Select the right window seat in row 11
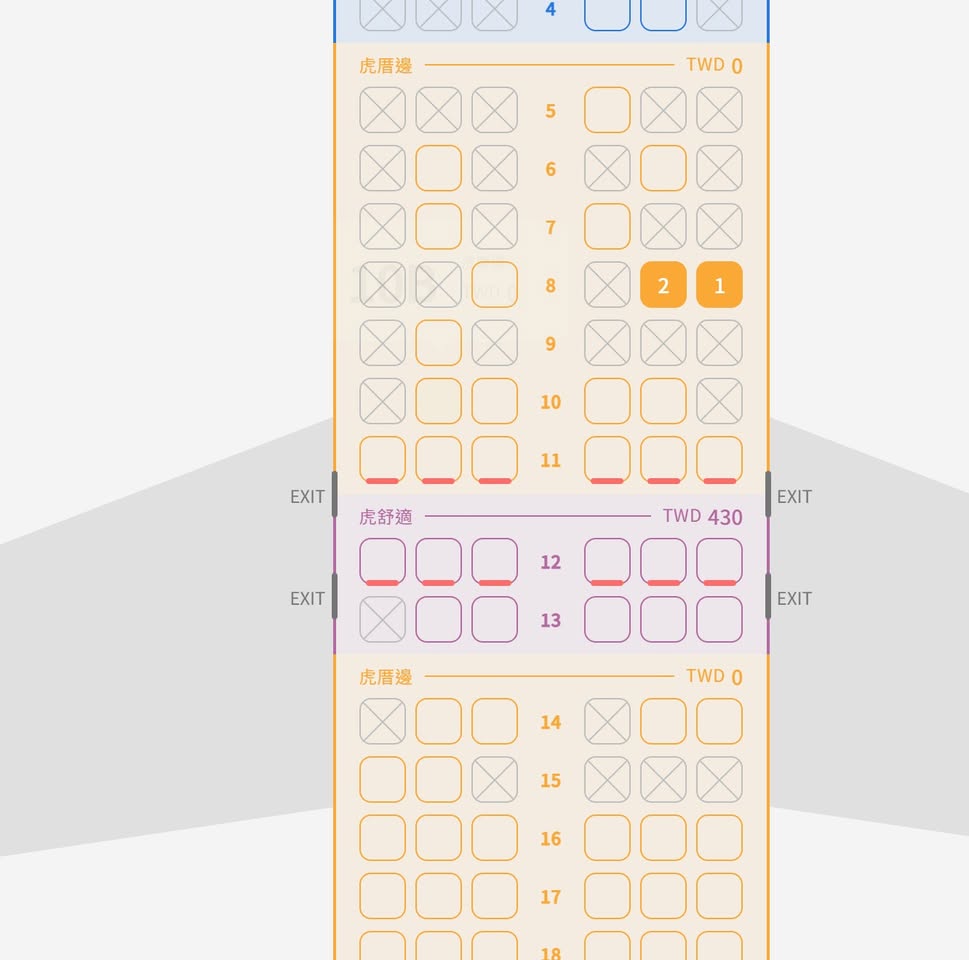 (719, 459)
